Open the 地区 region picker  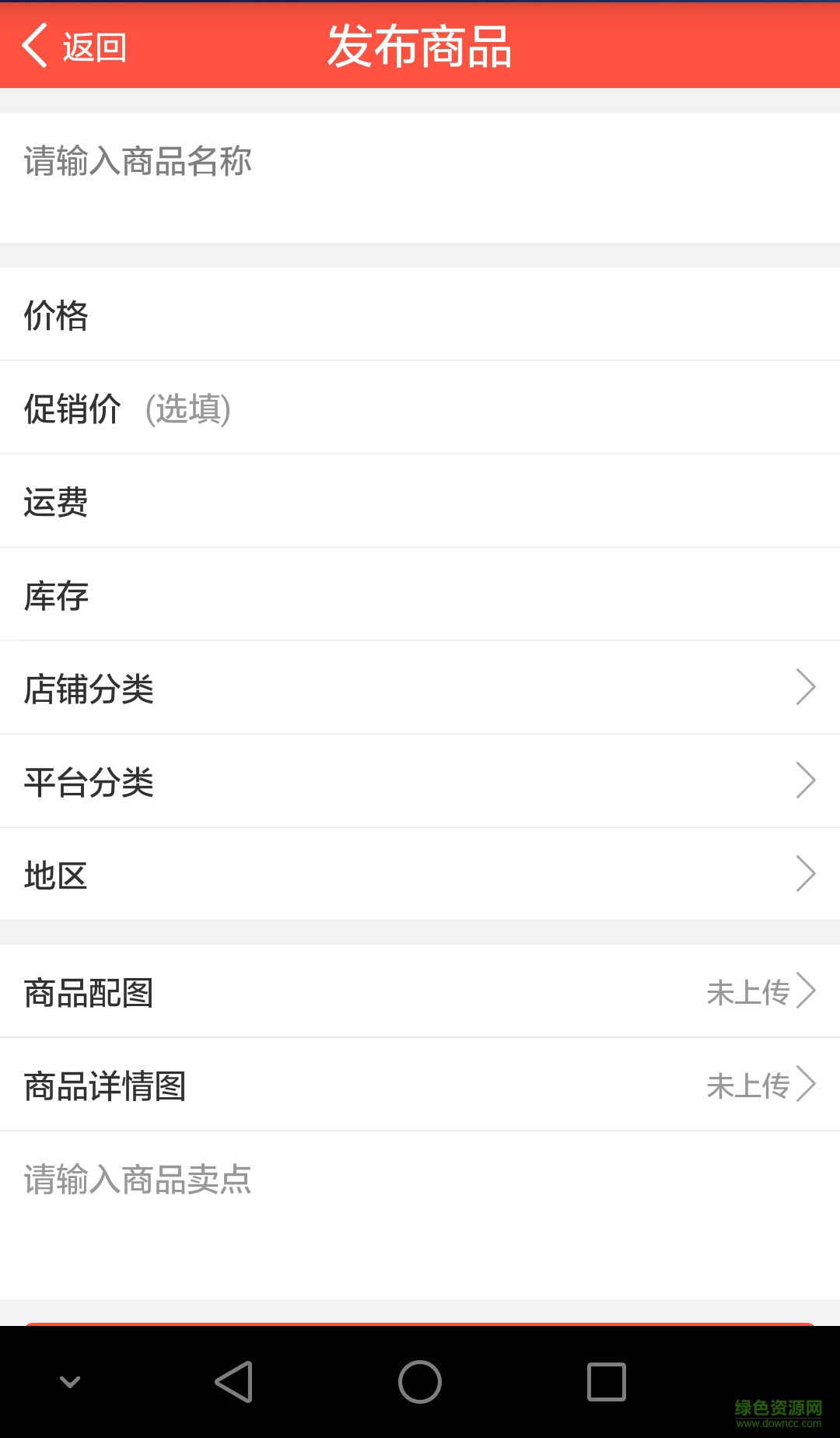[420, 874]
